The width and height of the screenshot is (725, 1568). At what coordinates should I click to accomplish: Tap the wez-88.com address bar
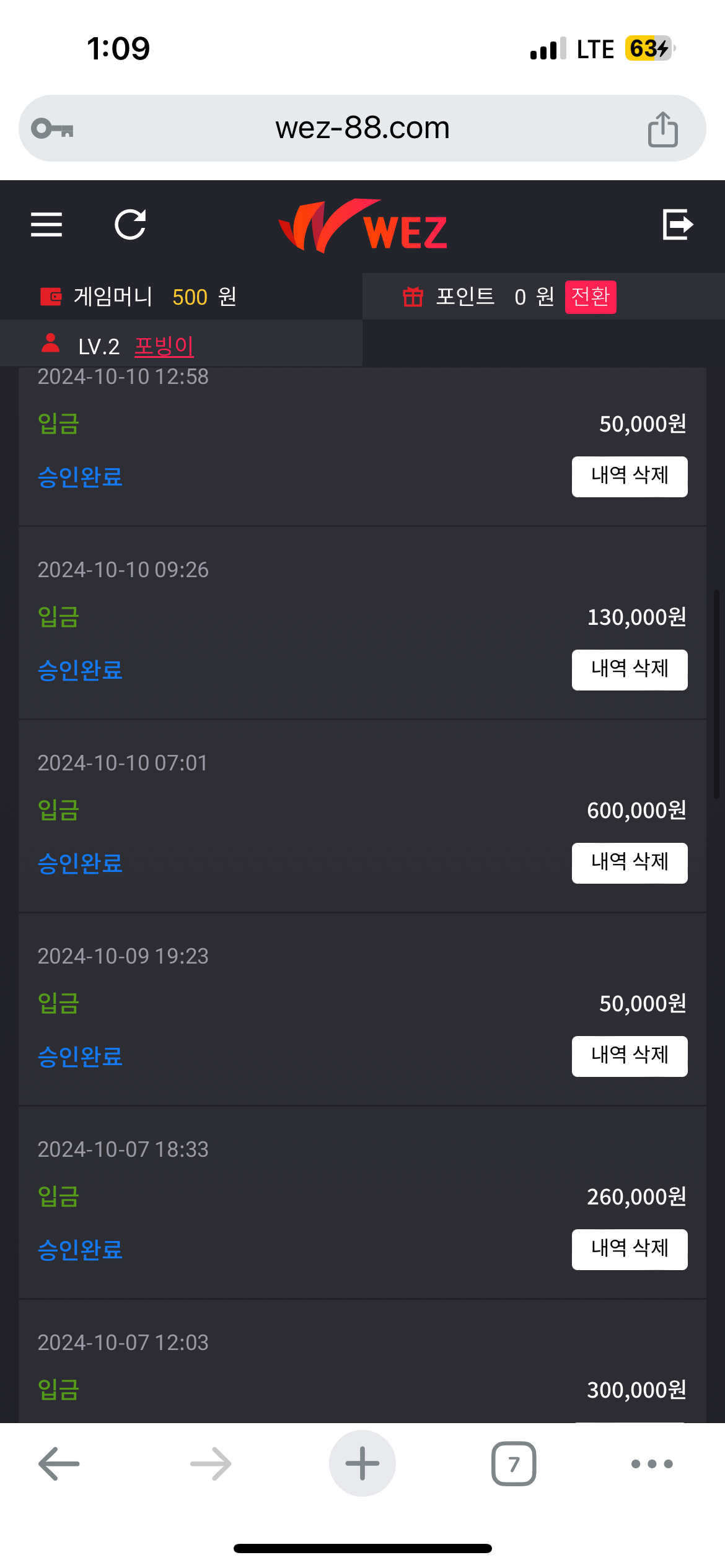(362, 128)
